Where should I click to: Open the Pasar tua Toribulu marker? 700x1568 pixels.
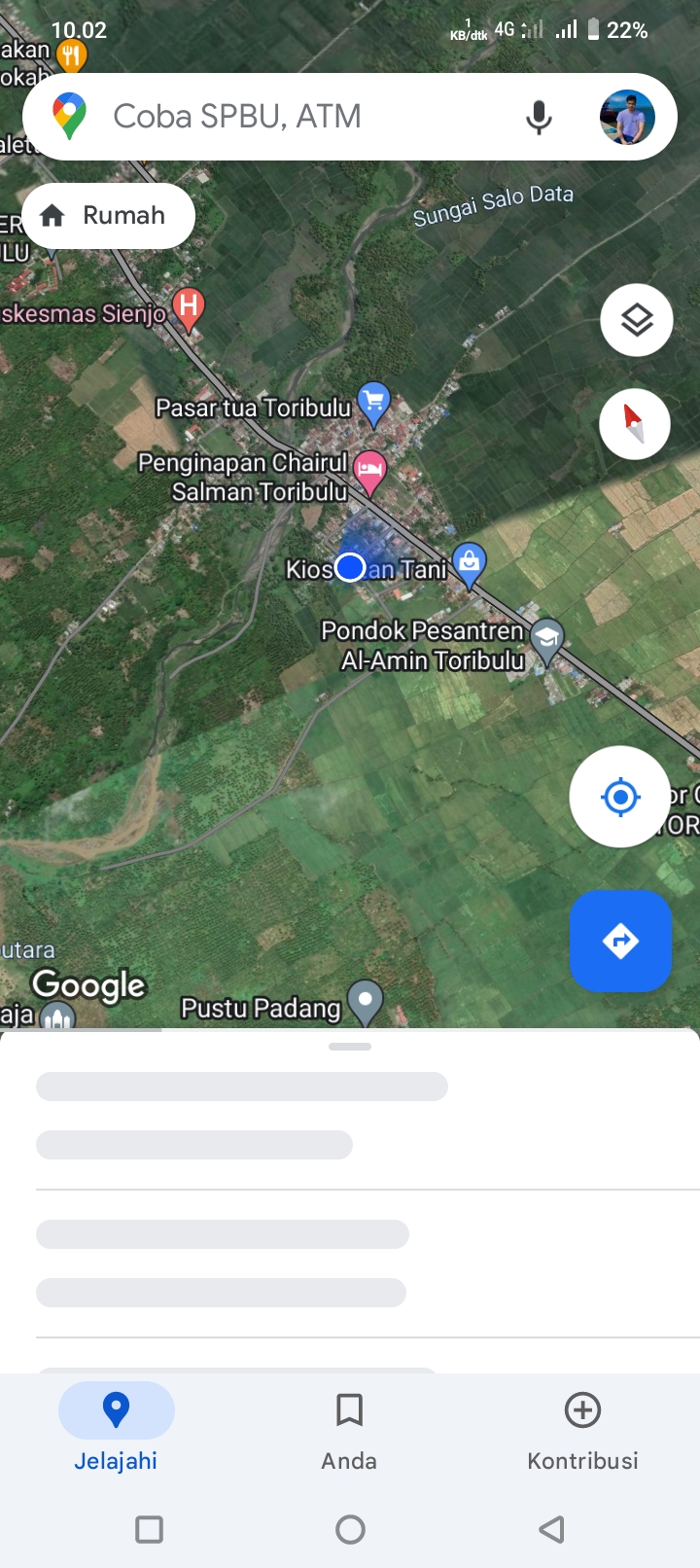pyautogui.click(x=373, y=404)
